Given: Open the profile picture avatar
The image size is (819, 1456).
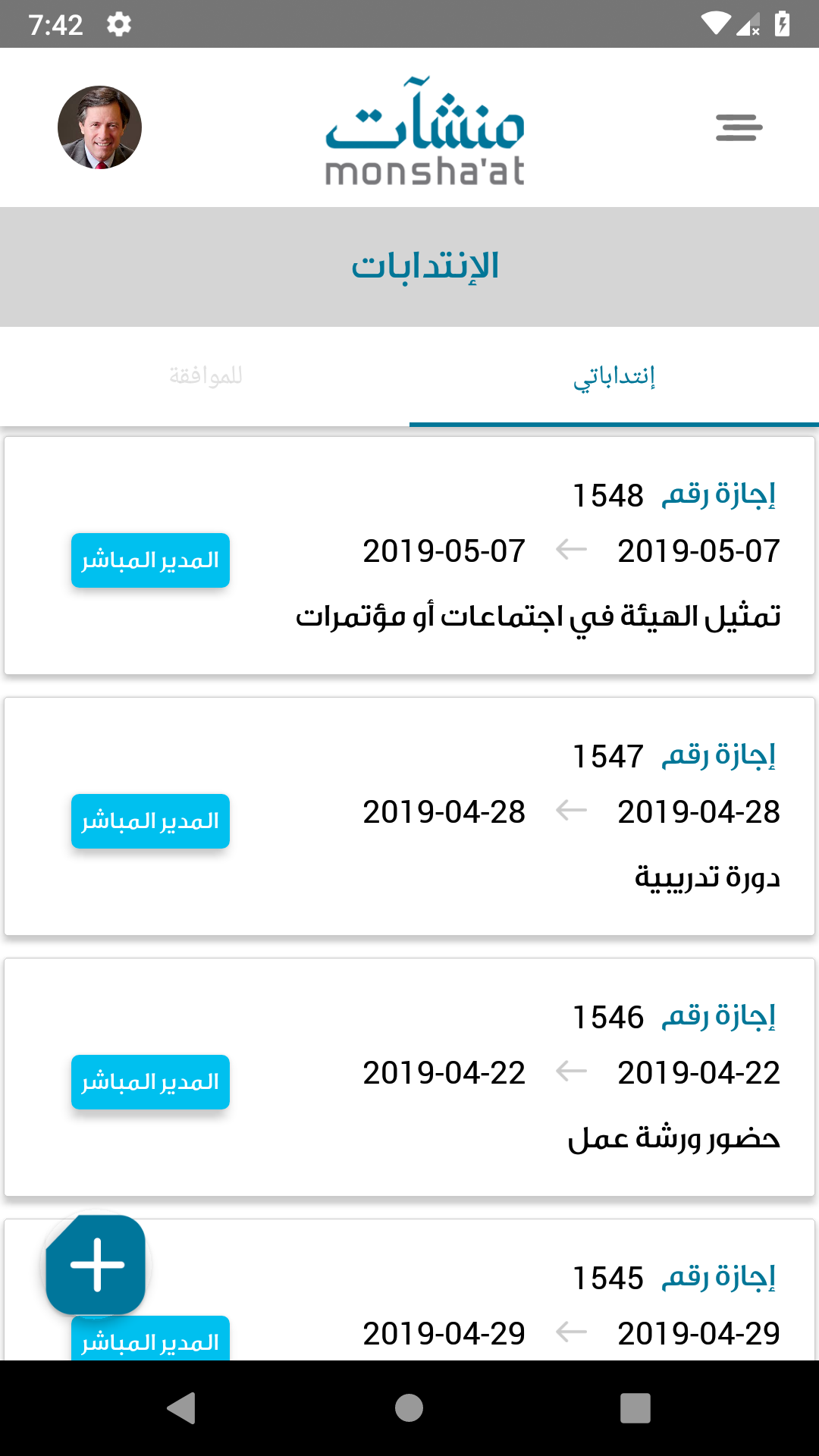Looking at the screenshot, I should [x=99, y=127].
